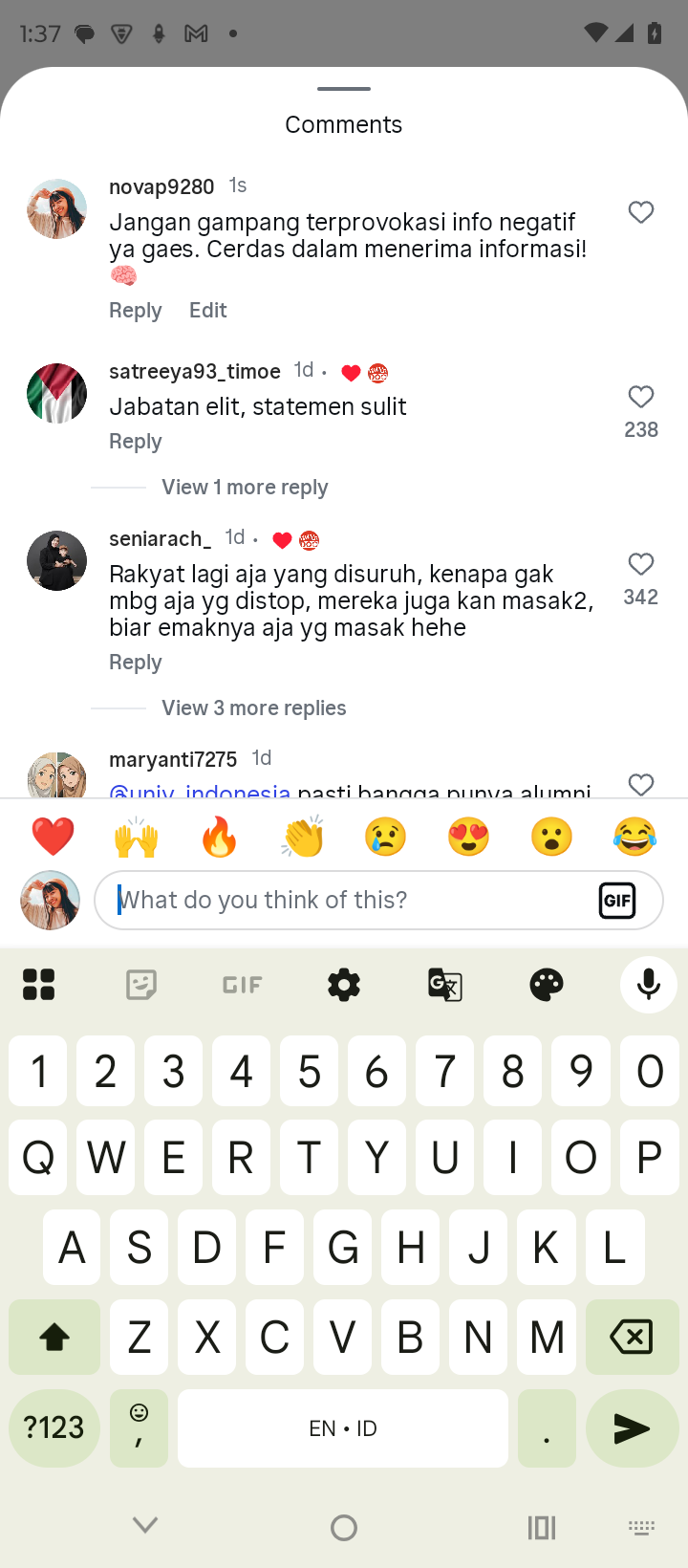Like maryanti7275's comment

641,784
